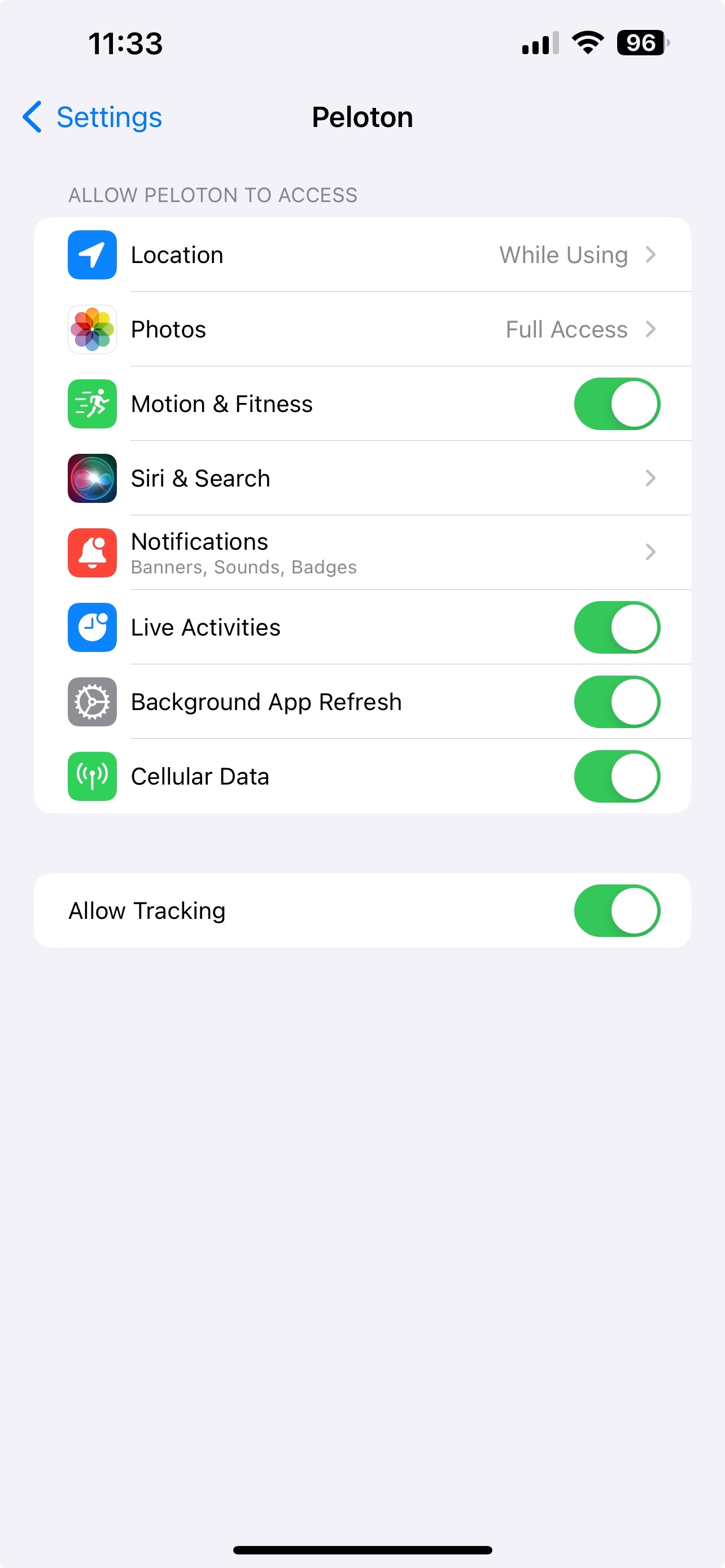Toggle Background App Refresh off
This screenshot has height=1568, width=725.
(616, 702)
